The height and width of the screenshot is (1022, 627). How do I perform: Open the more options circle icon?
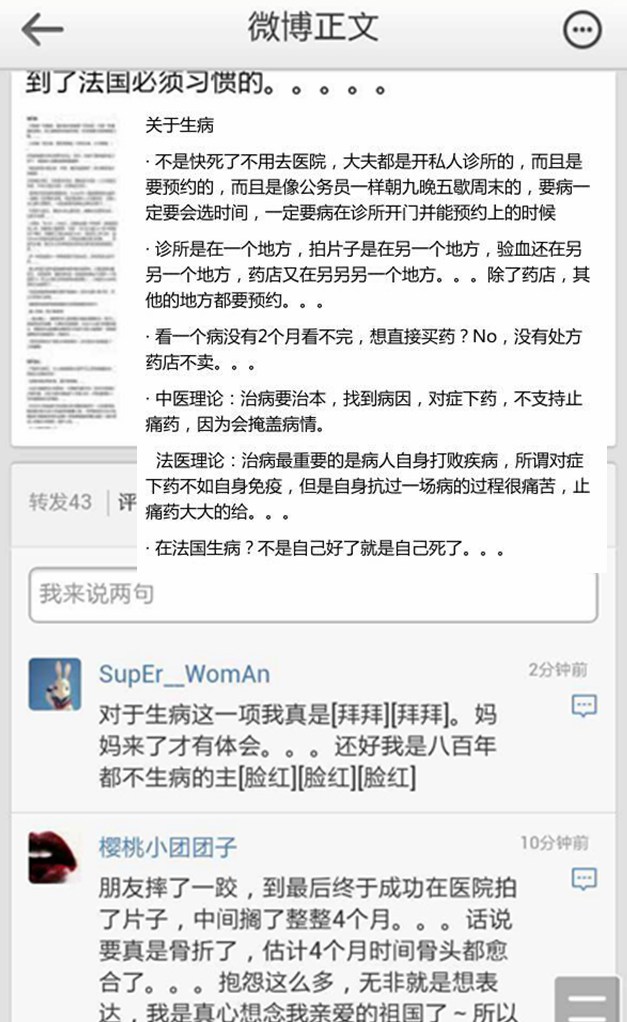pyautogui.click(x=581, y=29)
